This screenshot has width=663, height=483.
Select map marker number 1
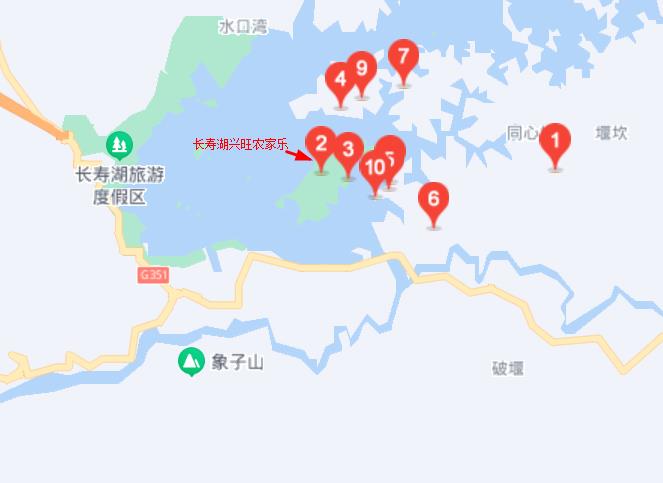click(555, 144)
